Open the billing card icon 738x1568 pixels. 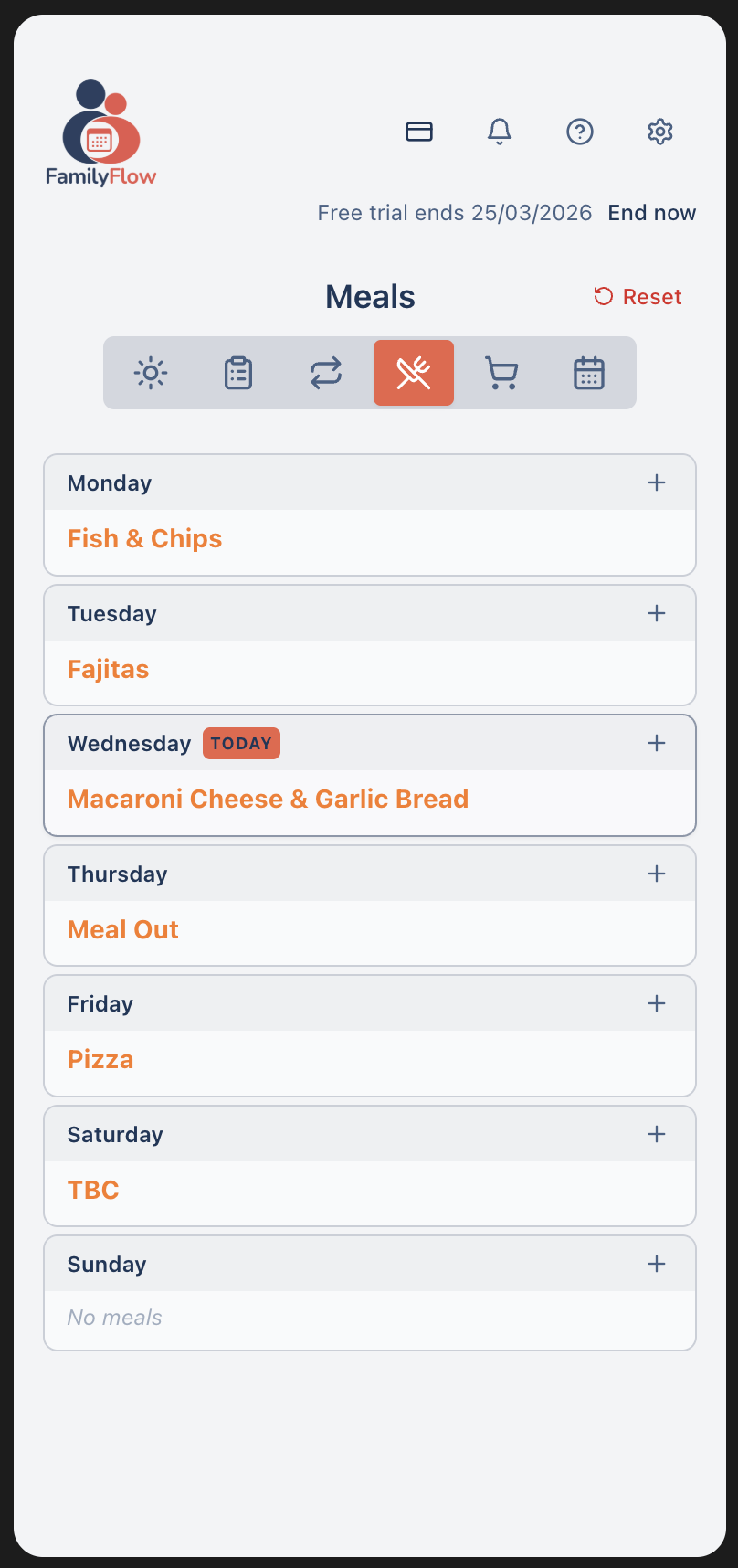(x=419, y=132)
